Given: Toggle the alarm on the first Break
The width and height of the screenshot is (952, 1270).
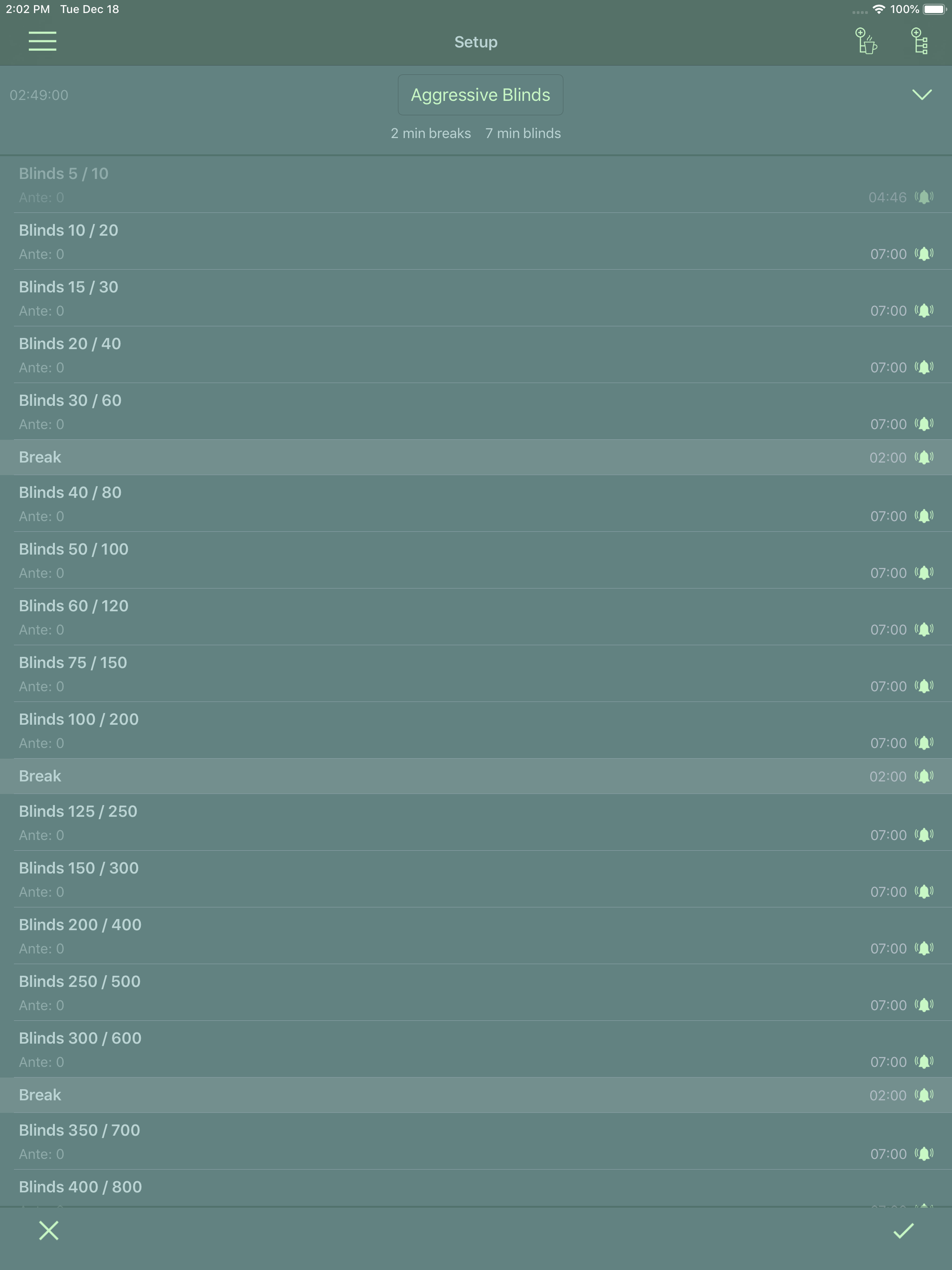Looking at the screenshot, I should coord(925,457).
